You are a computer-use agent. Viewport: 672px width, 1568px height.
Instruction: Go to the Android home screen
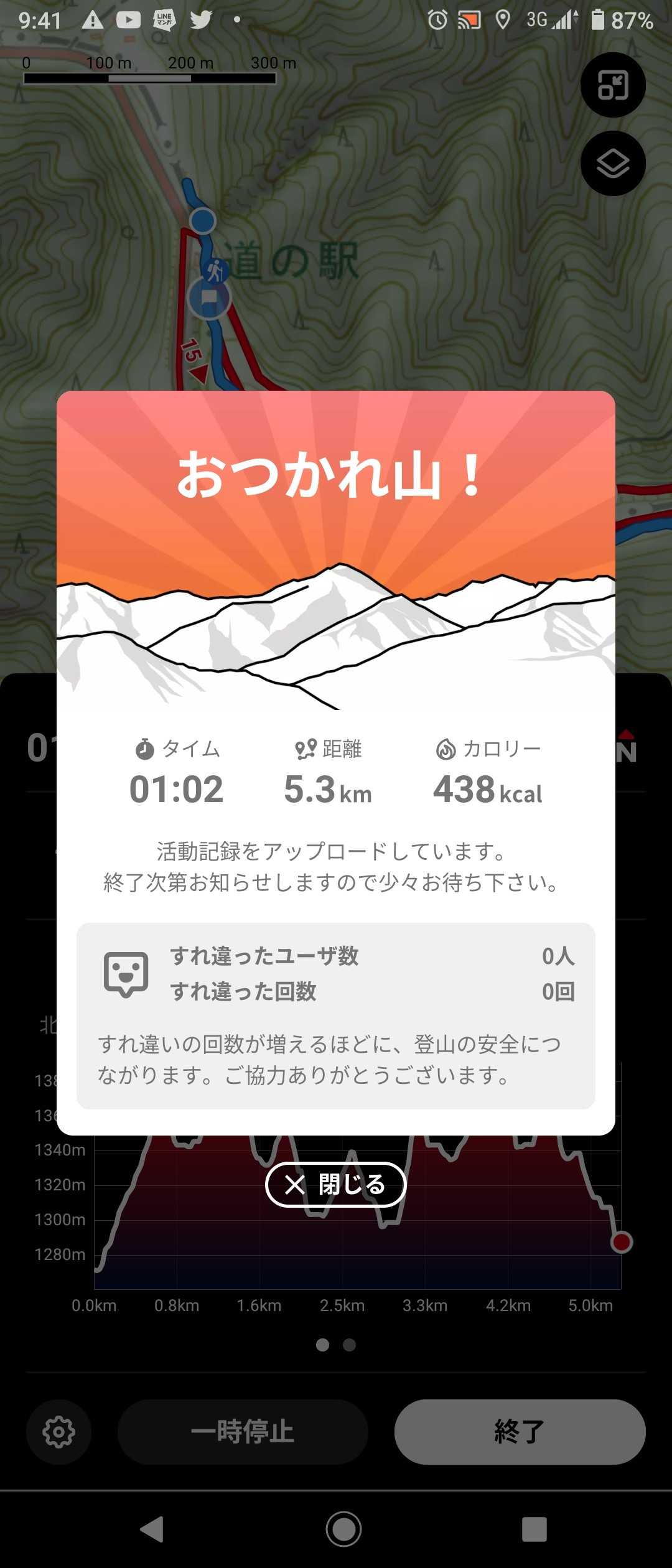[x=343, y=1529]
